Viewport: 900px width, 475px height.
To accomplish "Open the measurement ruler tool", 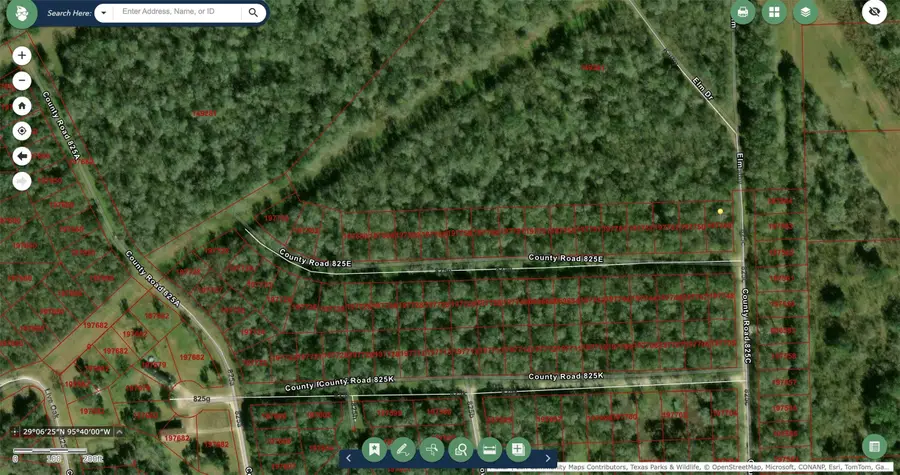I will [490, 450].
